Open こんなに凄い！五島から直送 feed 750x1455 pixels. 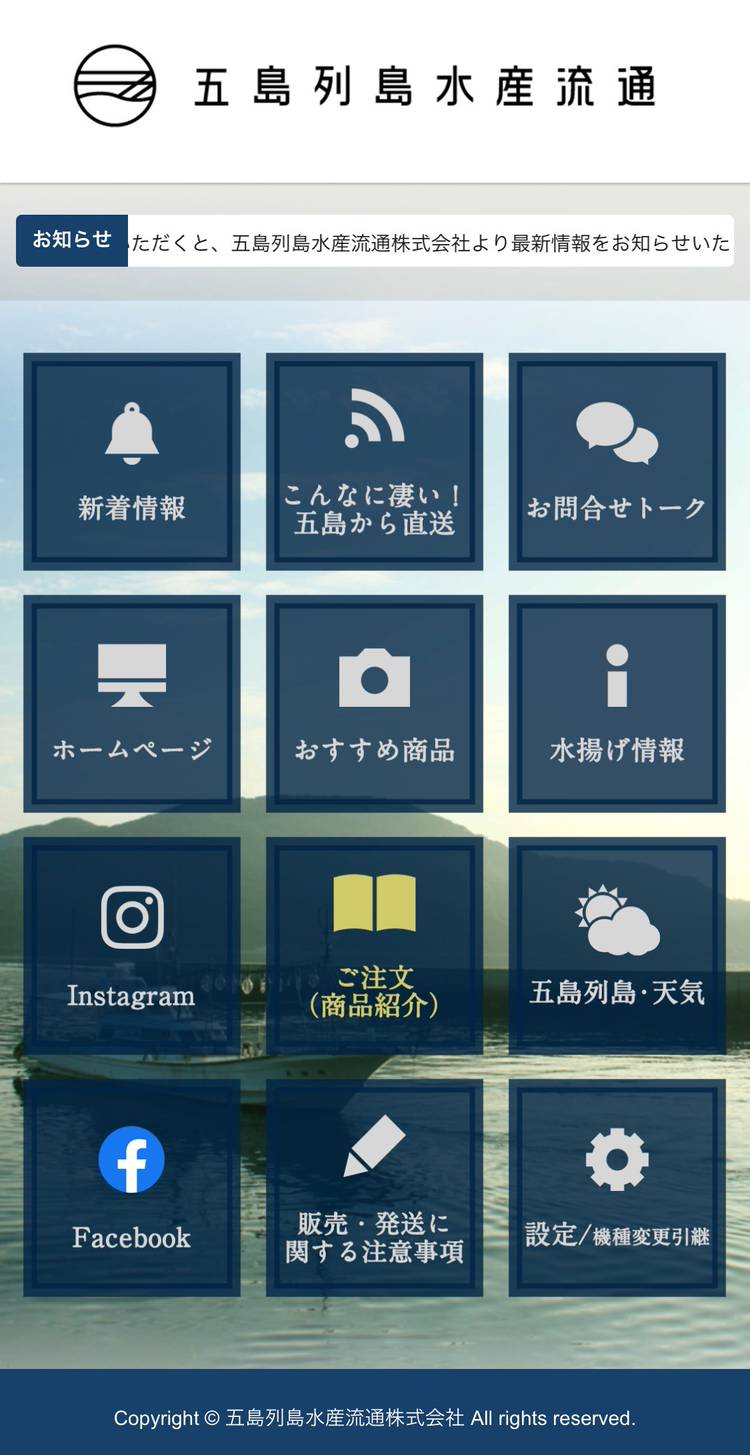click(374, 461)
